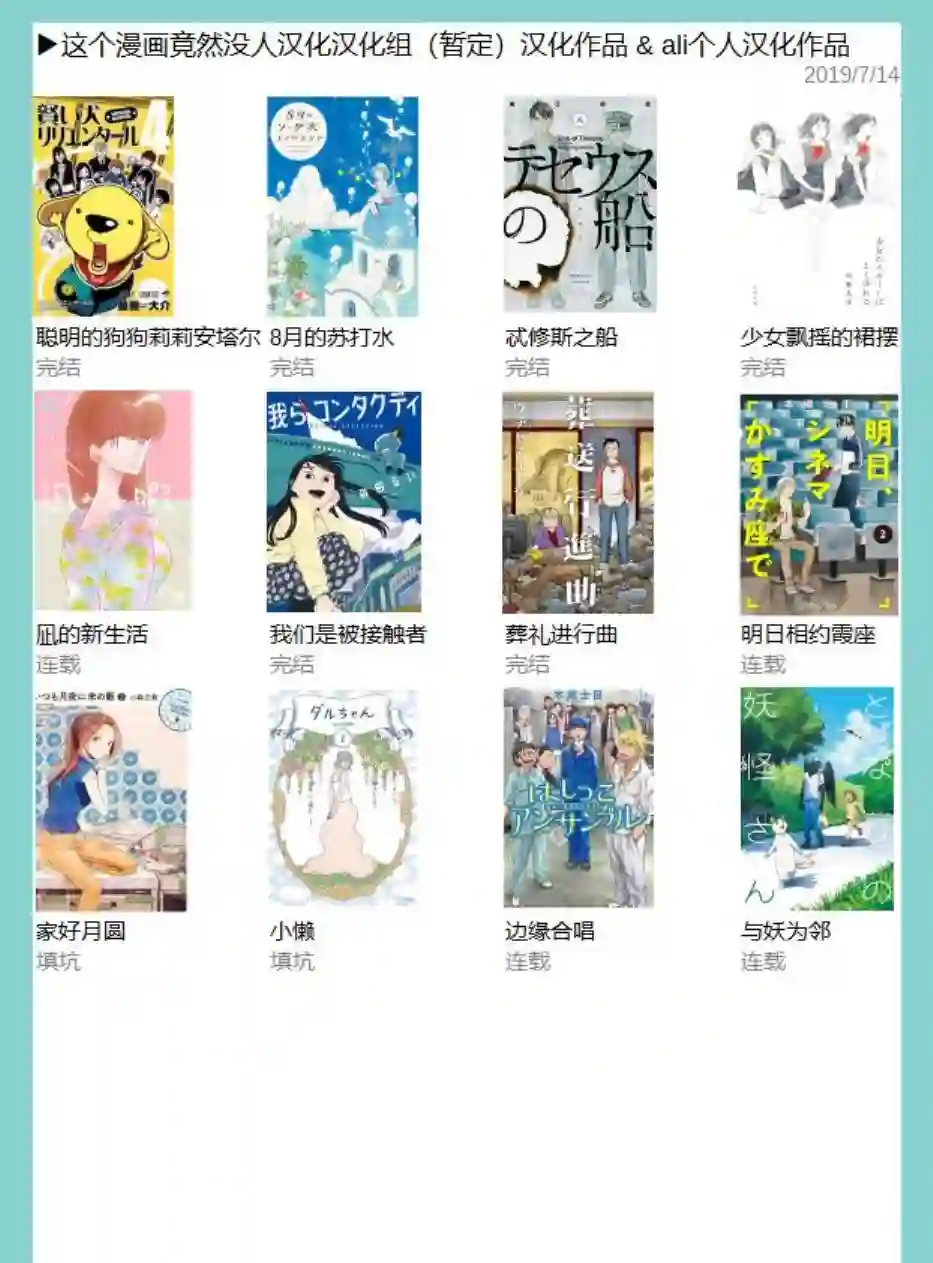Open the ongoing manga 边缘合唱
The width and height of the screenshot is (933, 1263).
coord(578,798)
